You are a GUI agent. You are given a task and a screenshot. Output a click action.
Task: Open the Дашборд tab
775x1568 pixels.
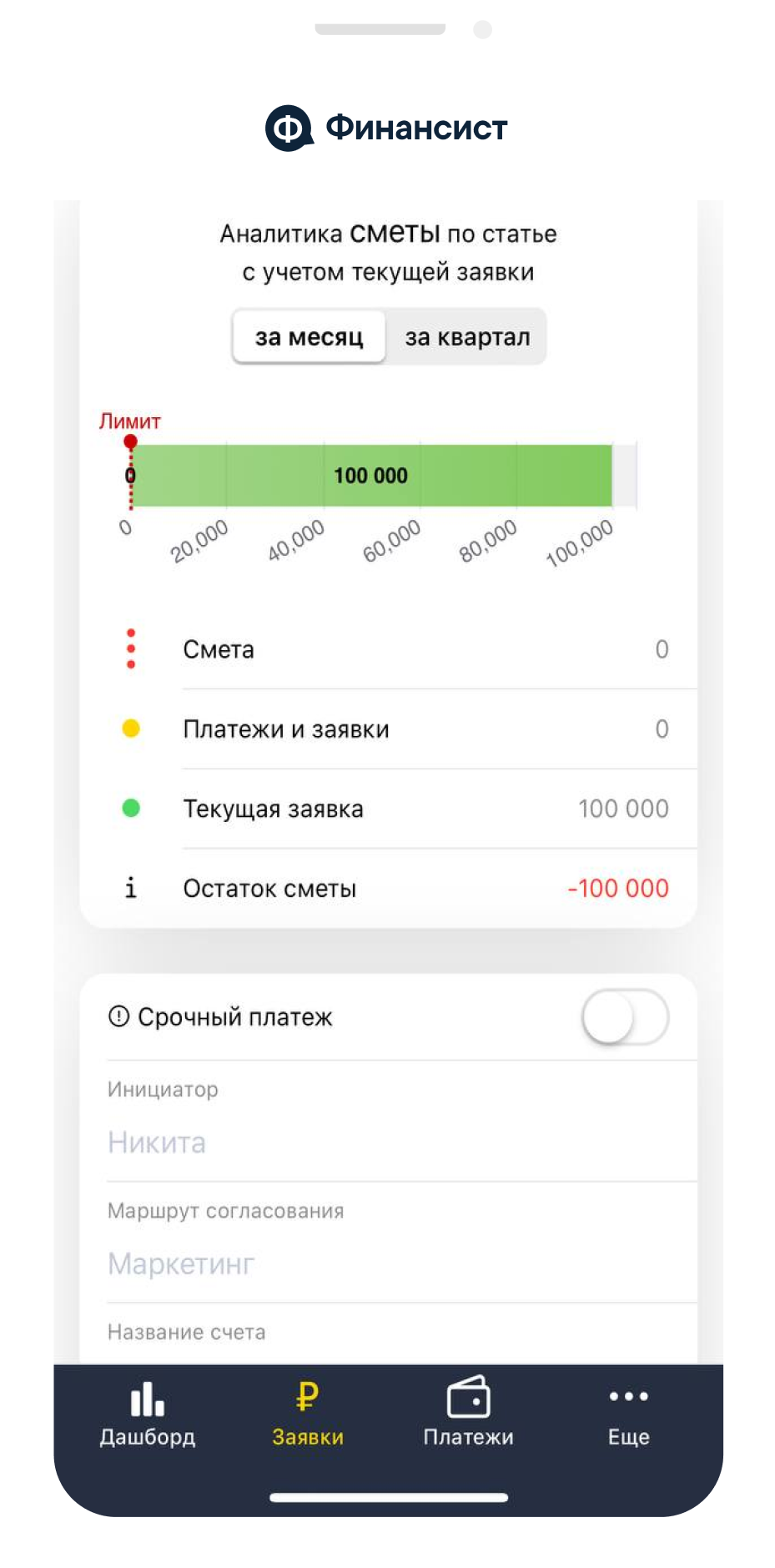(x=148, y=1414)
